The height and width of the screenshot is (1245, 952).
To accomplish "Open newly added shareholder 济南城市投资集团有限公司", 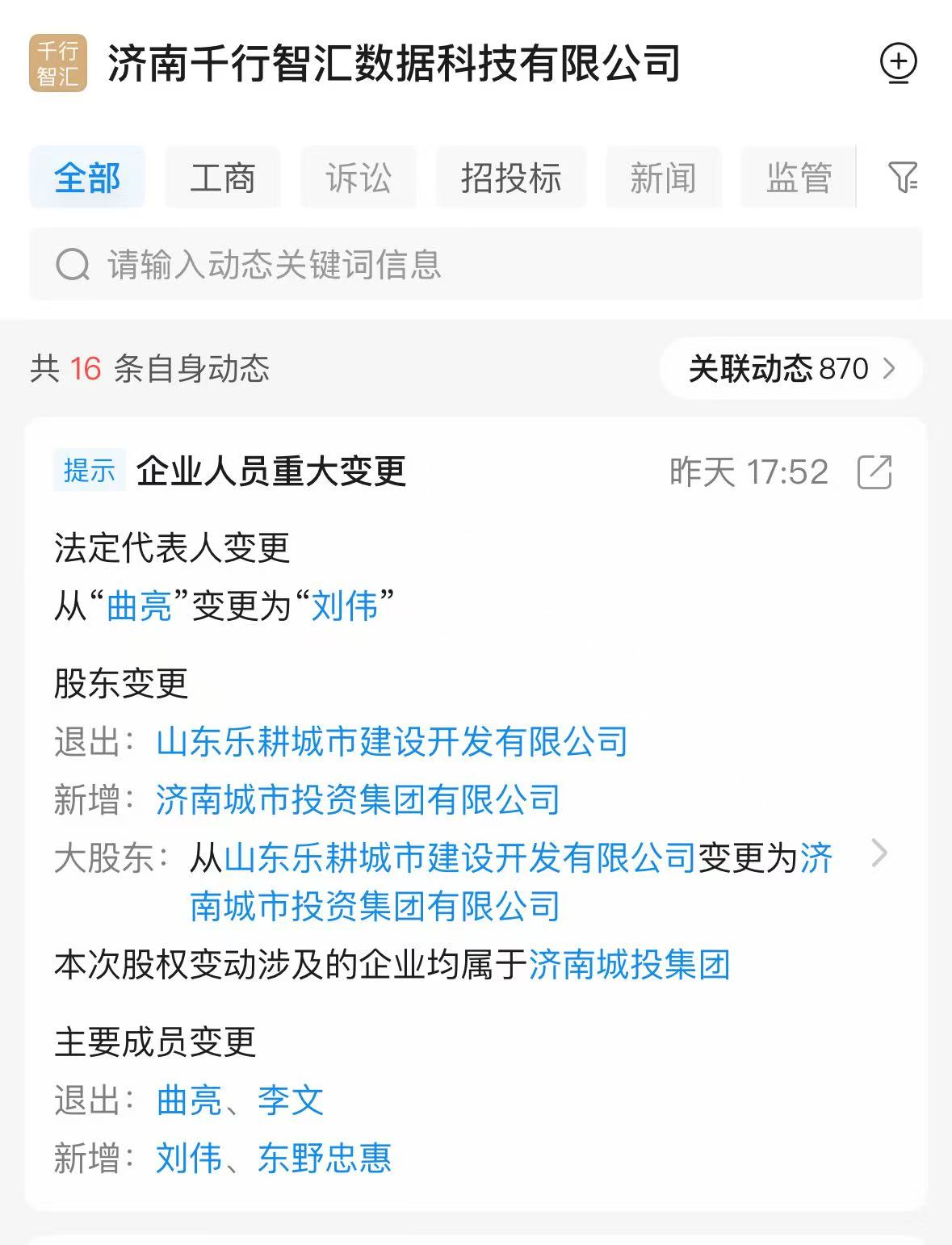I will 358,800.
